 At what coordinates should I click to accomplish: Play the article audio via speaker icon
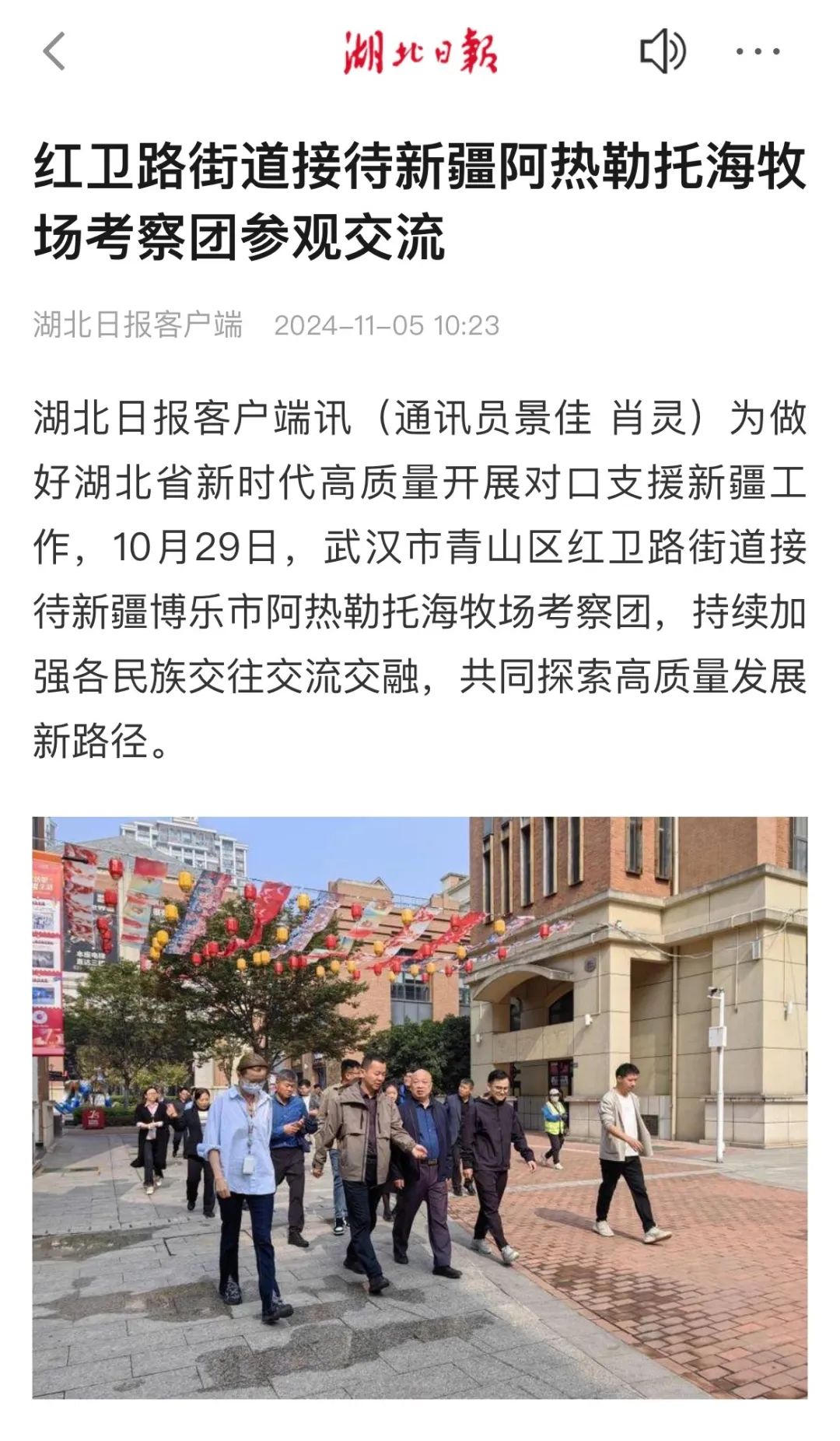click(662, 51)
